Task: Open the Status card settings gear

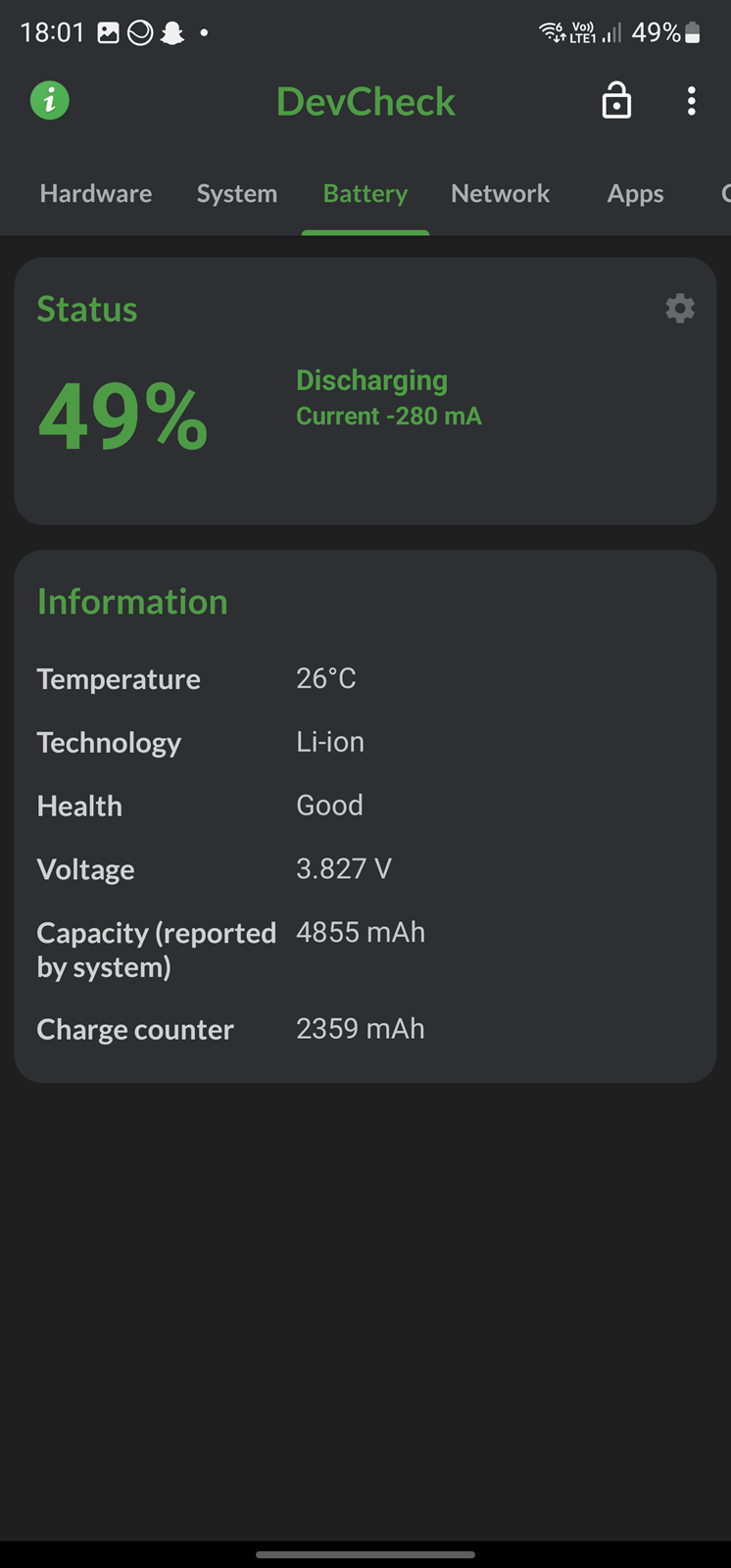Action: [x=680, y=309]
